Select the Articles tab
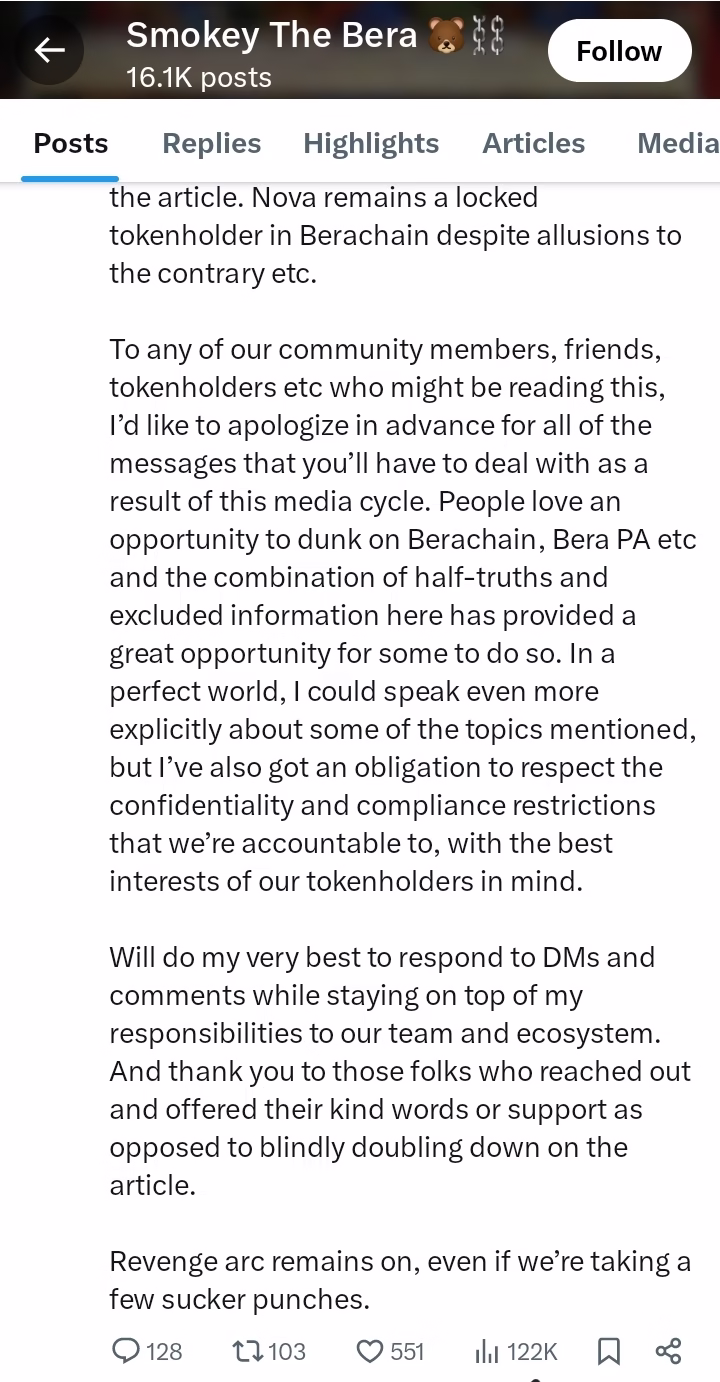The height and width of the screenshot is (1382, 720). [533, 143]
